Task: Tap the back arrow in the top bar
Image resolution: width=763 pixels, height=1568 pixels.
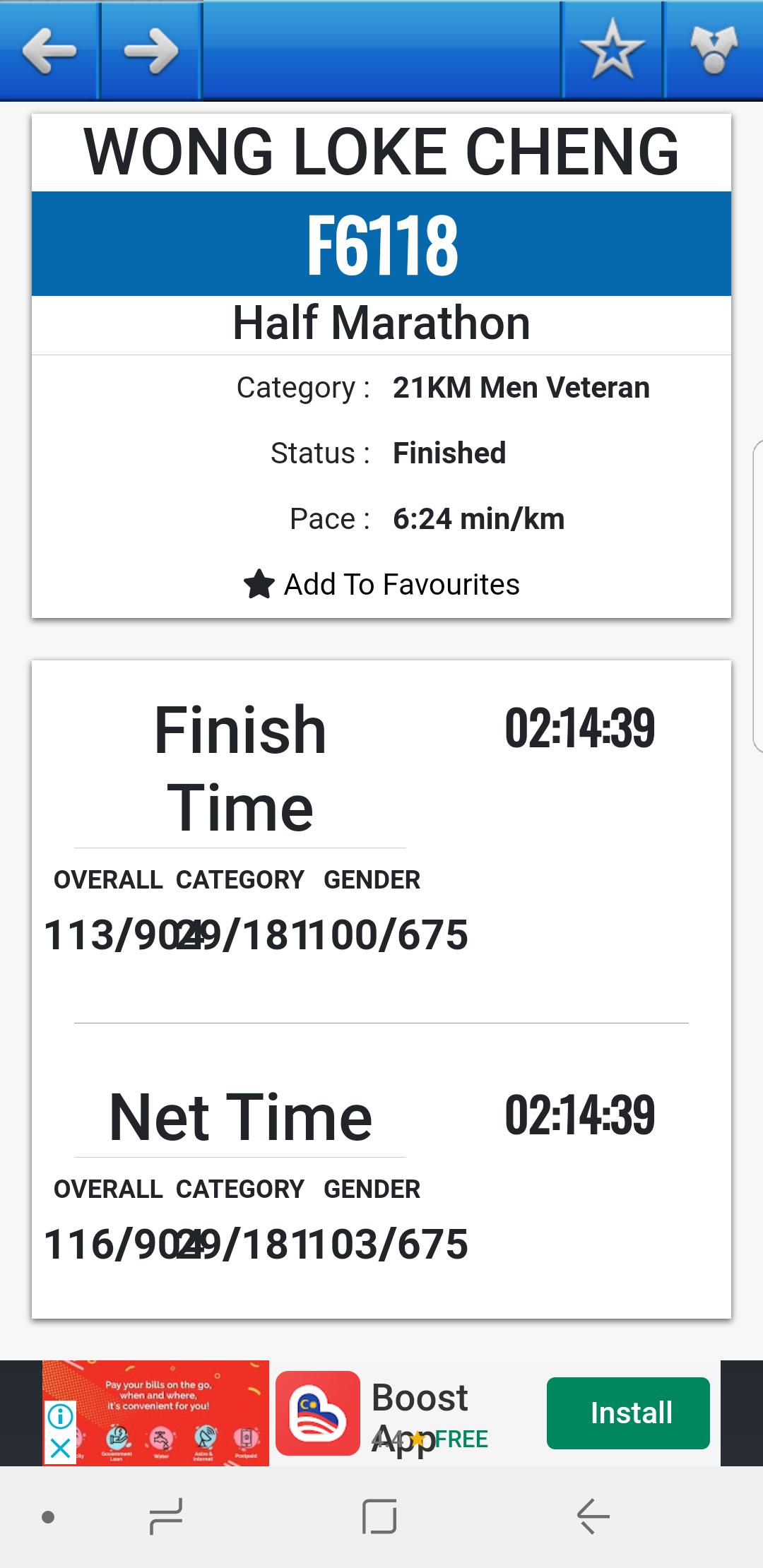Action: click(x=49, y=51)
